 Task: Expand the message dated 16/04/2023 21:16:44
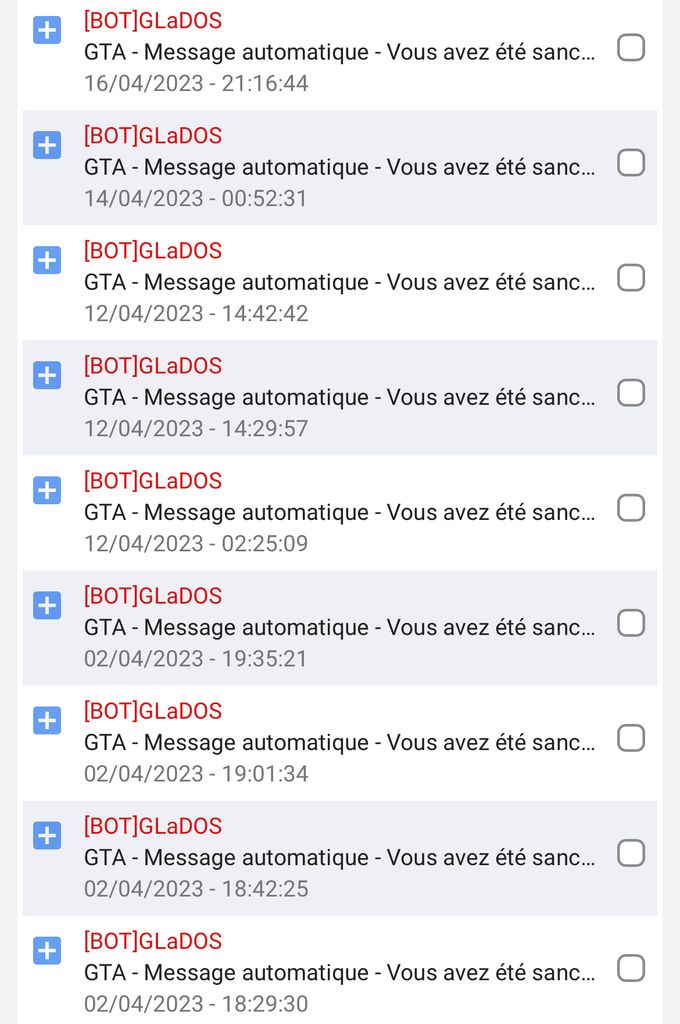tap(47, 30)
